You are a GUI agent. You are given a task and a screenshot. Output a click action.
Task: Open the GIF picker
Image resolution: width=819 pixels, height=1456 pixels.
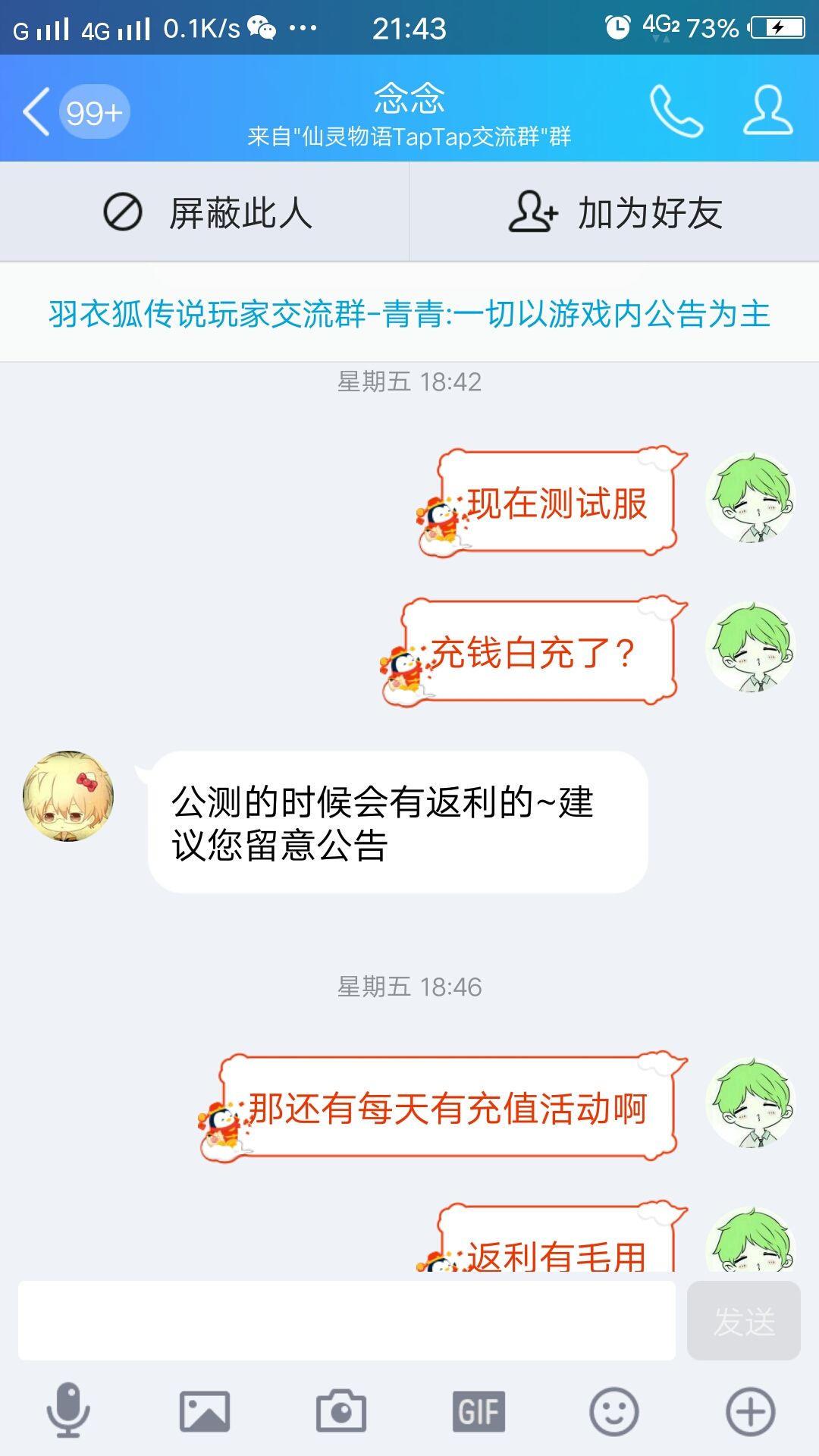[478, 1410]
